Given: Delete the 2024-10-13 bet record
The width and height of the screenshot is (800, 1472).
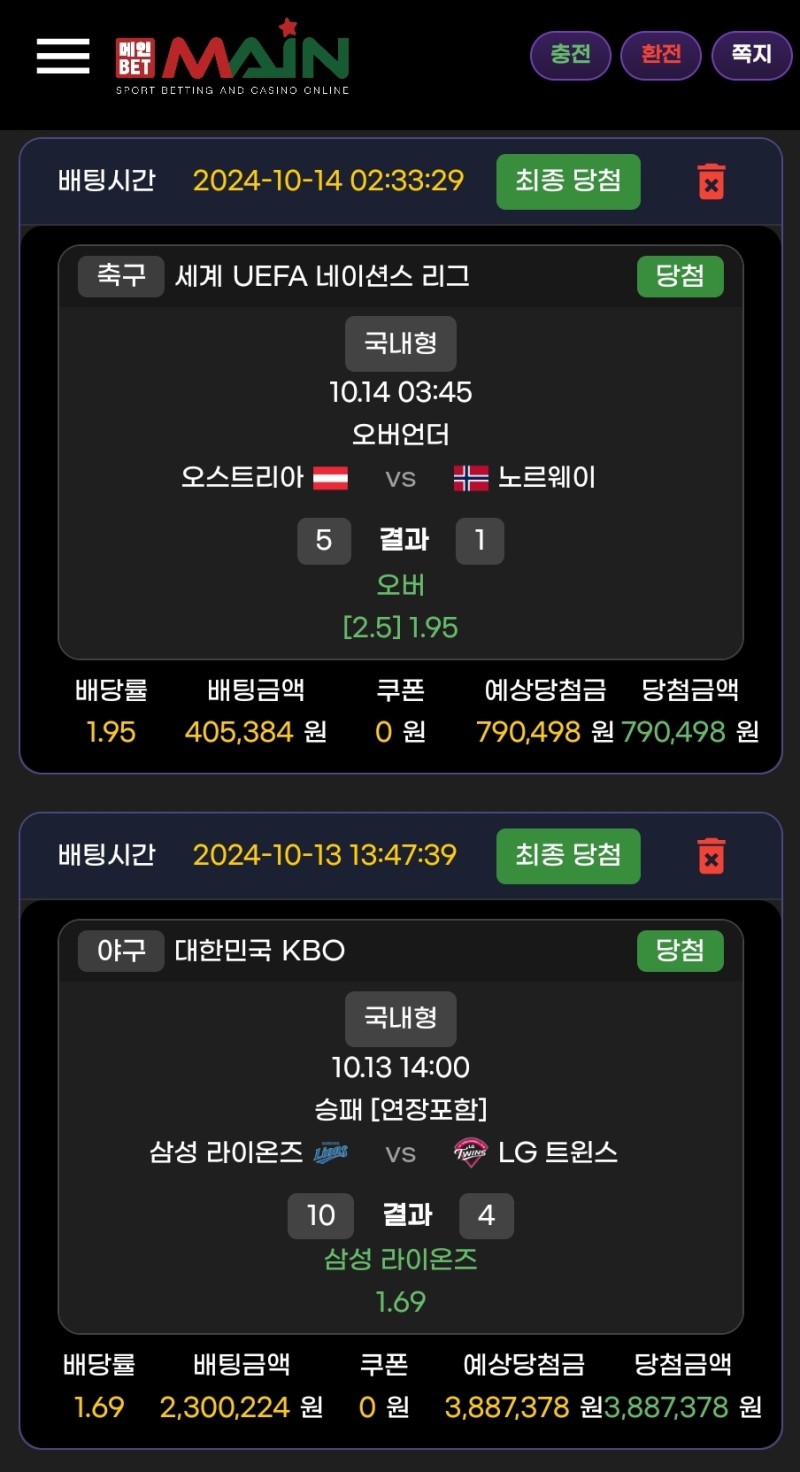Looking at the screenshot, I should click(711, 856).
